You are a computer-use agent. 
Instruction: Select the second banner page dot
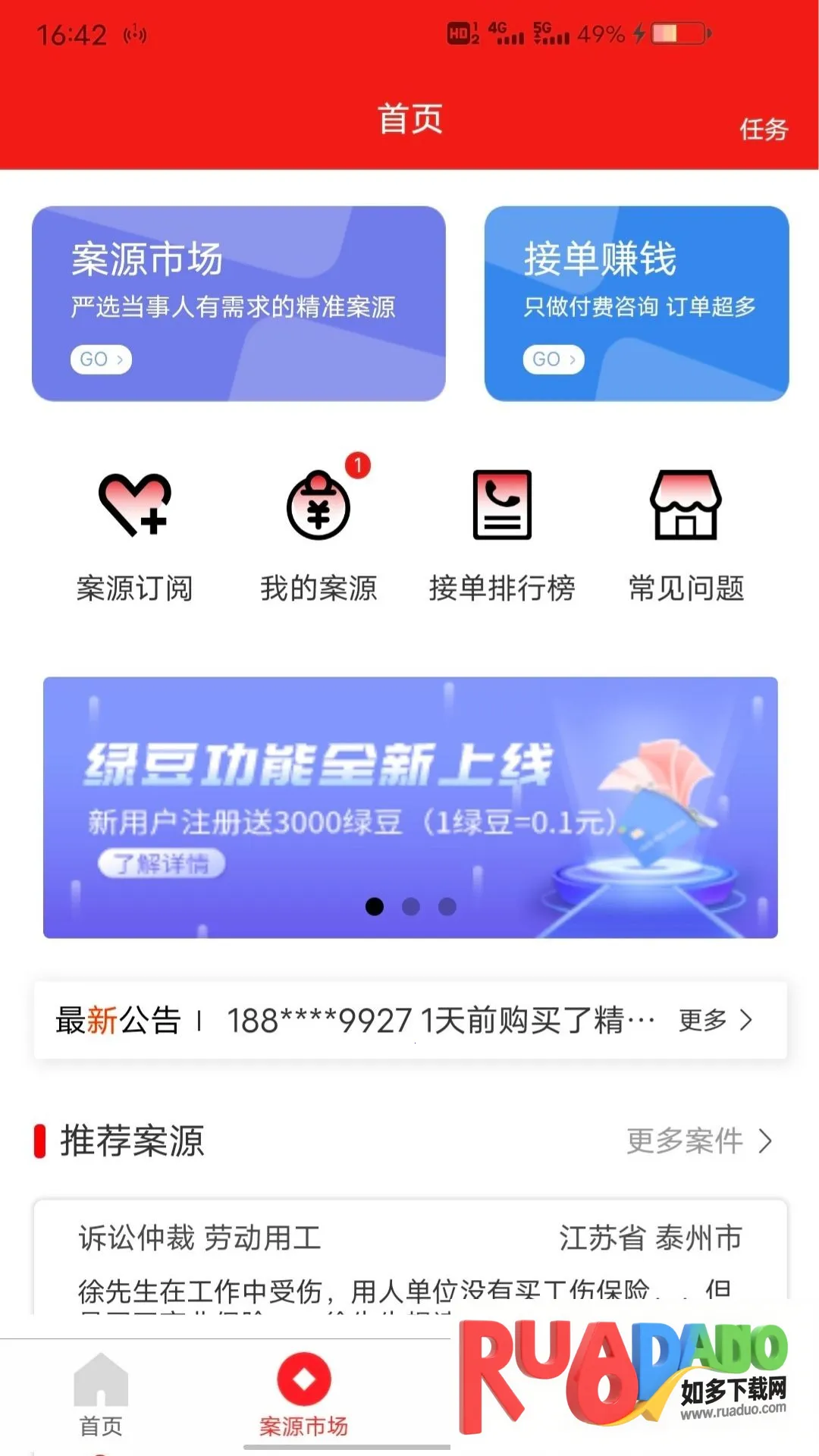(411, 906)
